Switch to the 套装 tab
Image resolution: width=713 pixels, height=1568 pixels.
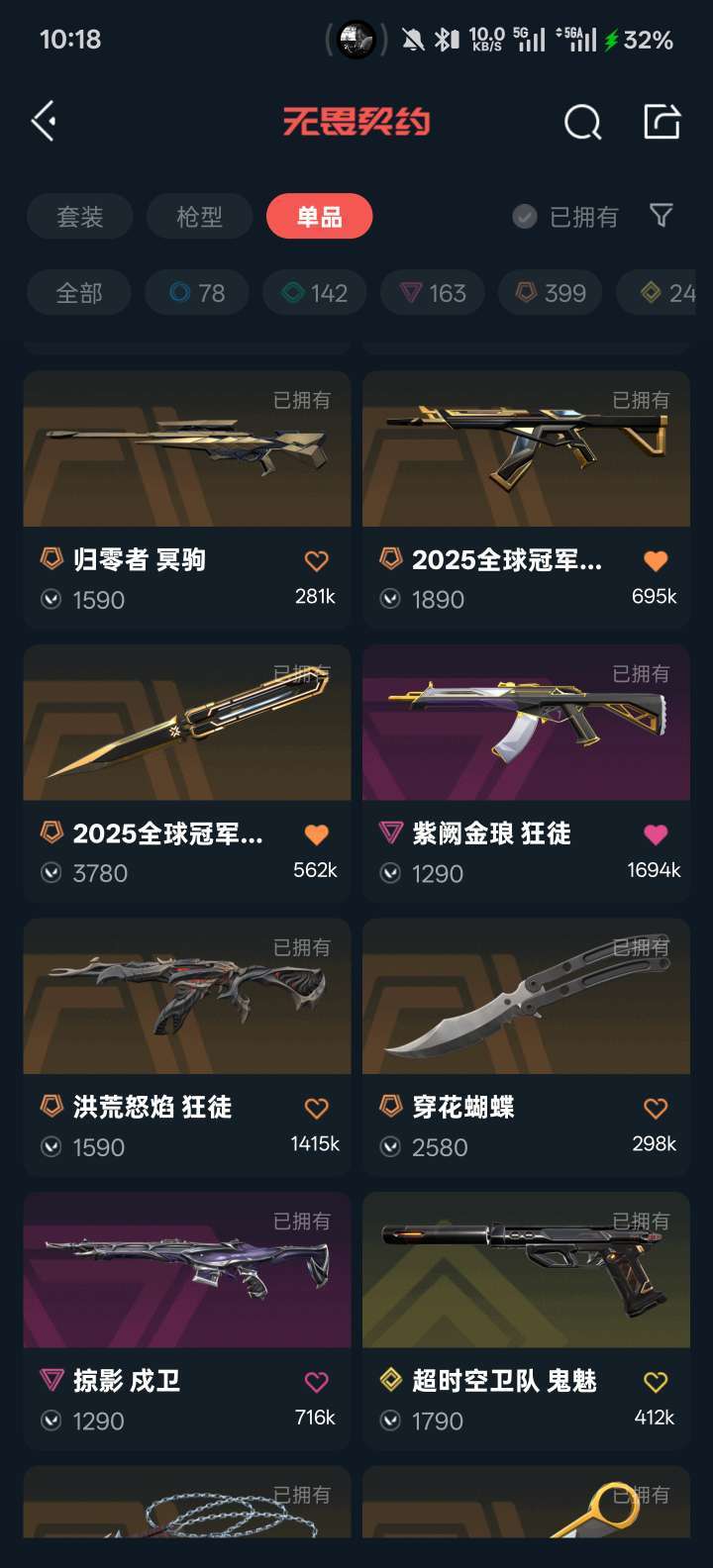[x=80, y=217]
